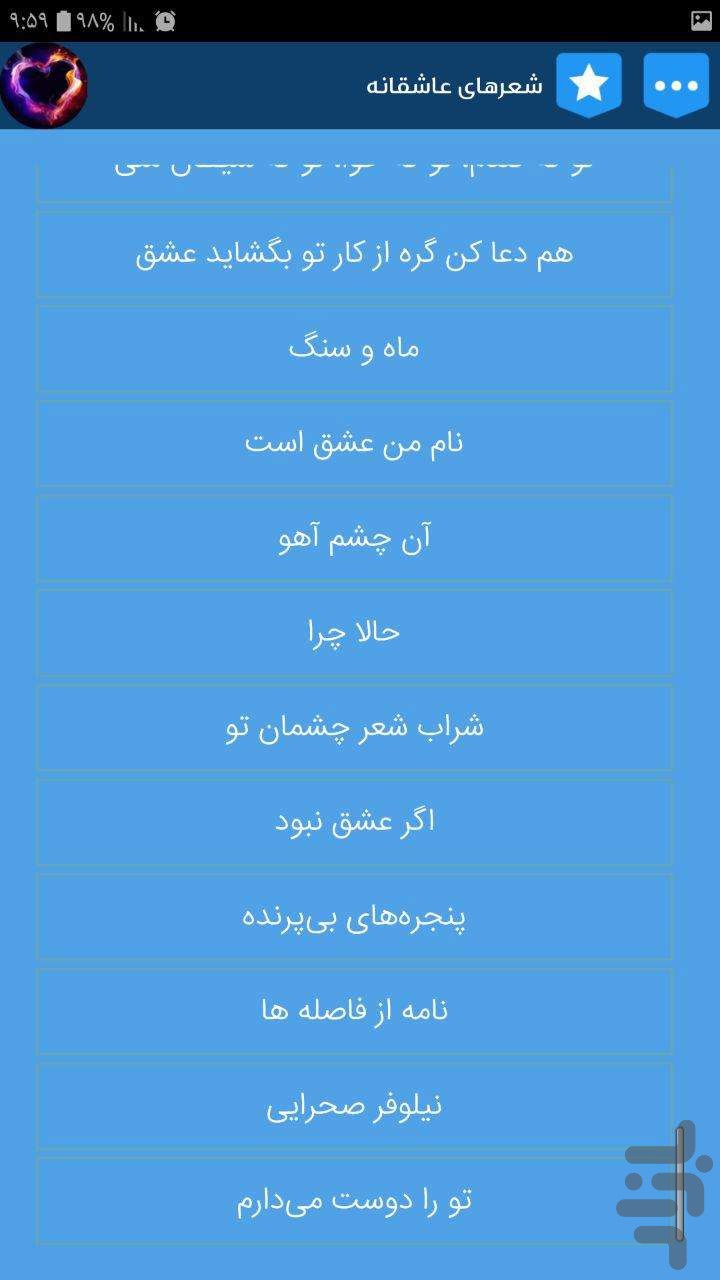Select the poem 'نام من عشق است'

355,443
